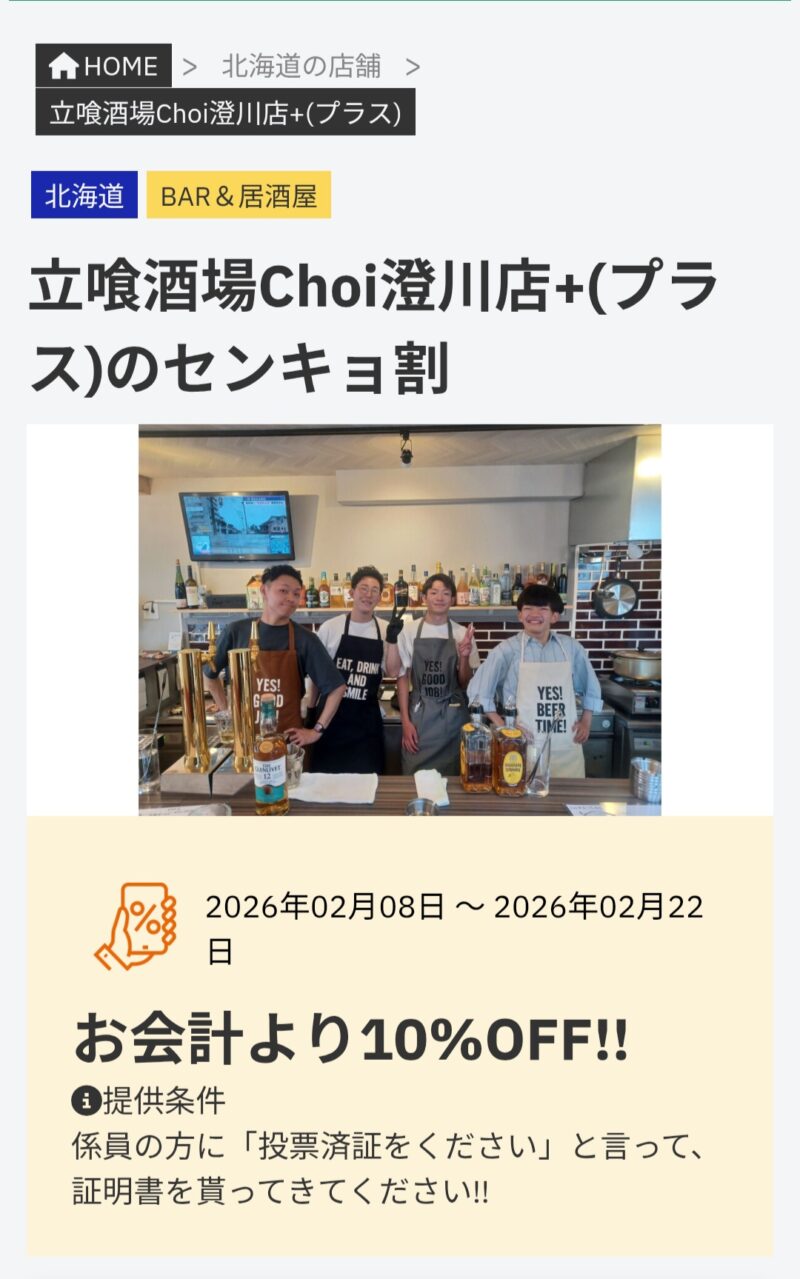Tap the 立喰酒場Choi澄川店+(プラス) breadcrumb
This screenshot has height=1279, width=800.
pos(225,112)
